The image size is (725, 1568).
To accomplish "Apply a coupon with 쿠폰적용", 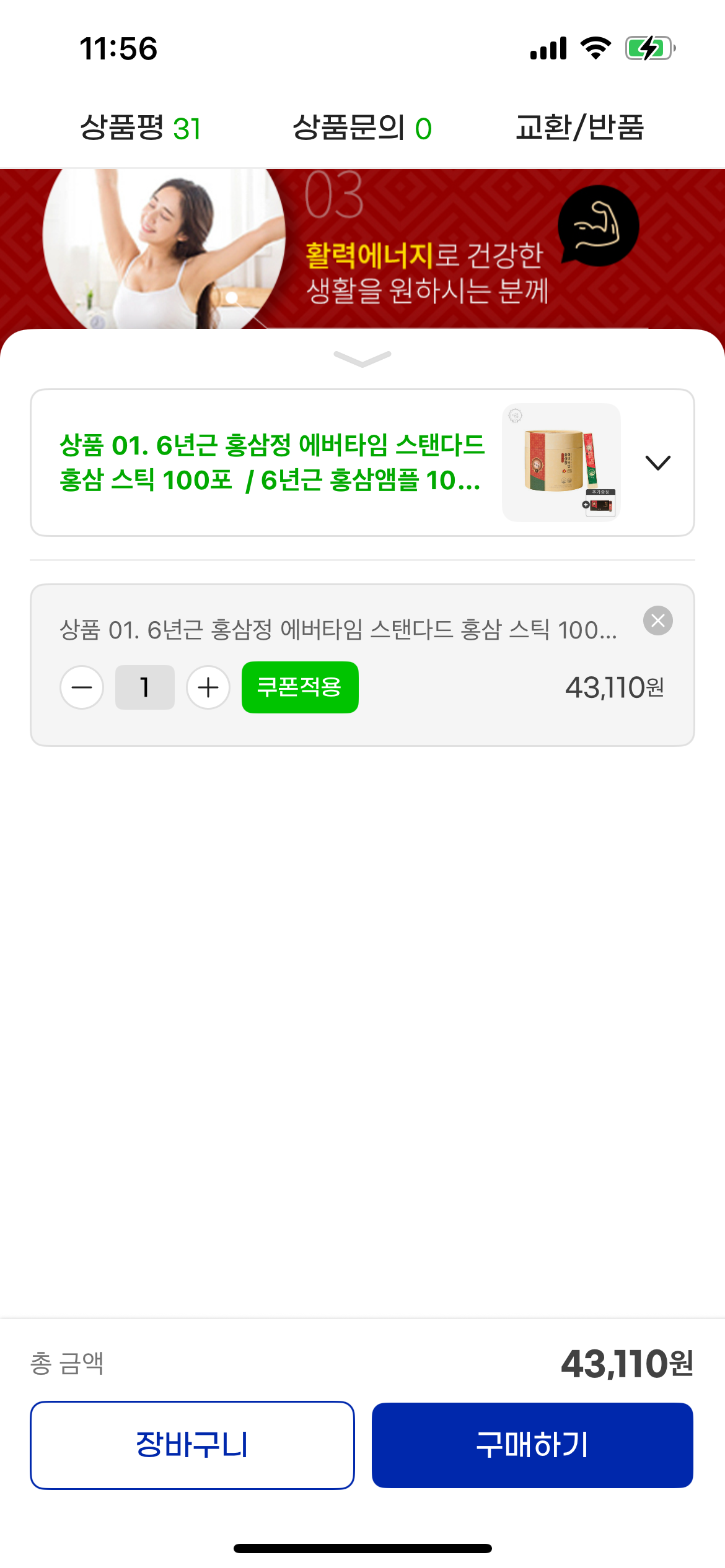I will (300, 687).
